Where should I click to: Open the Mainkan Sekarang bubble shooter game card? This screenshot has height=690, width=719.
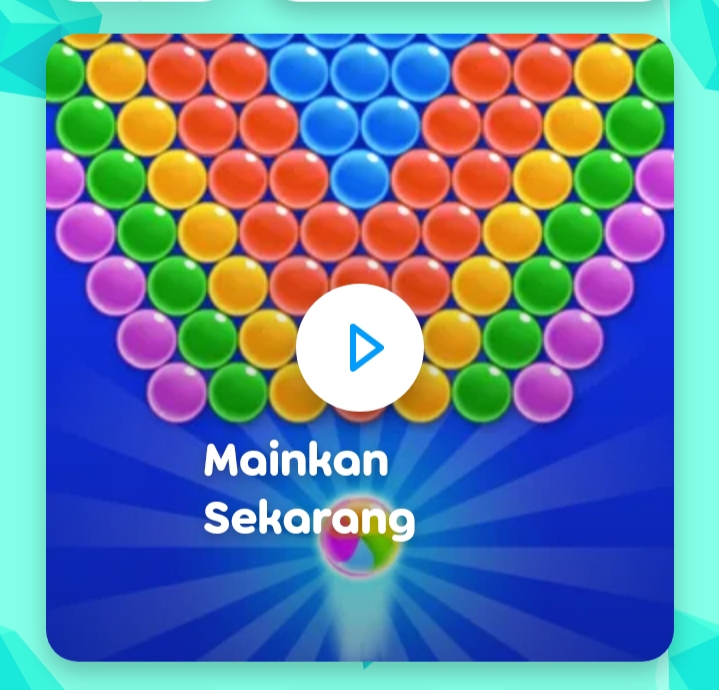click(x=309, y=490)
